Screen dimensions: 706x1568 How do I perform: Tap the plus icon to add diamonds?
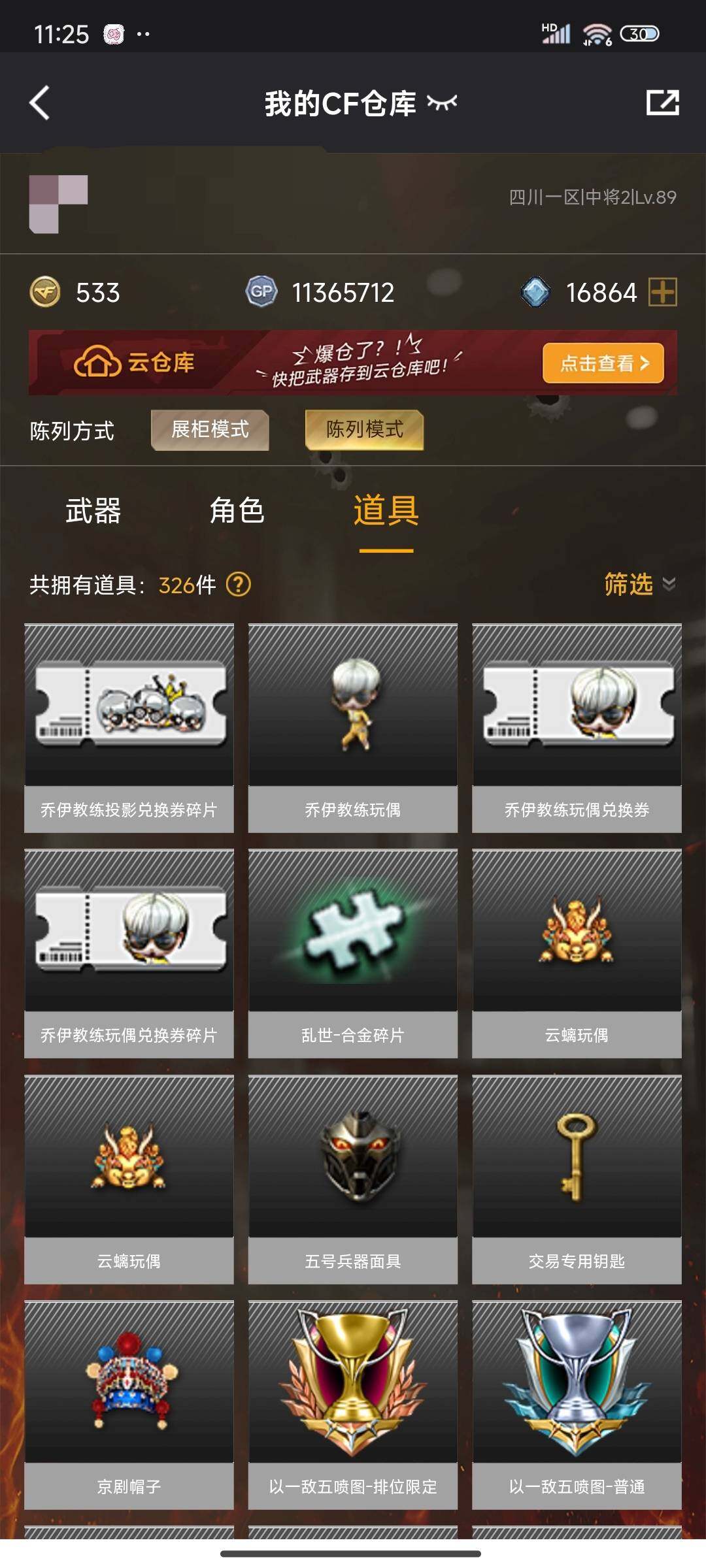point(662,292)
